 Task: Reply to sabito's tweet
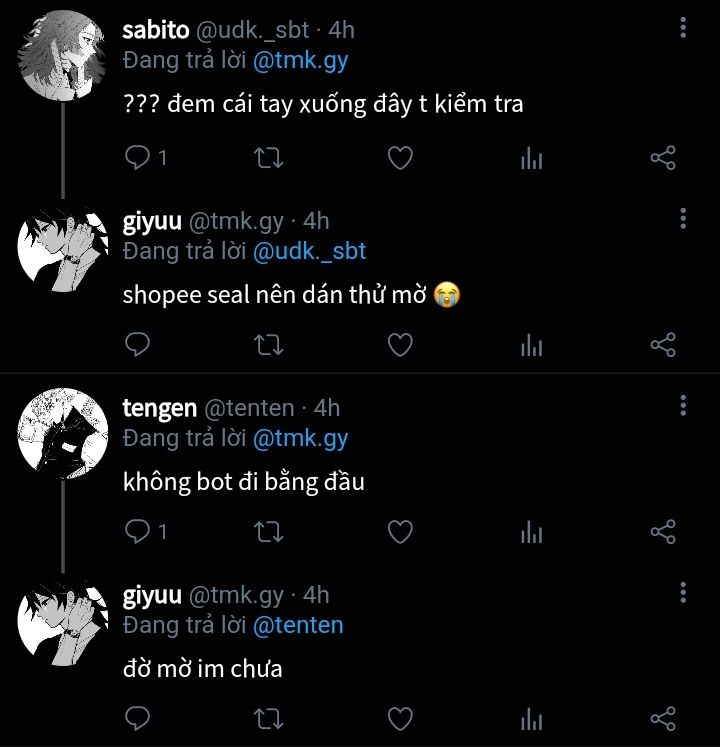click(x=138, y=158)
